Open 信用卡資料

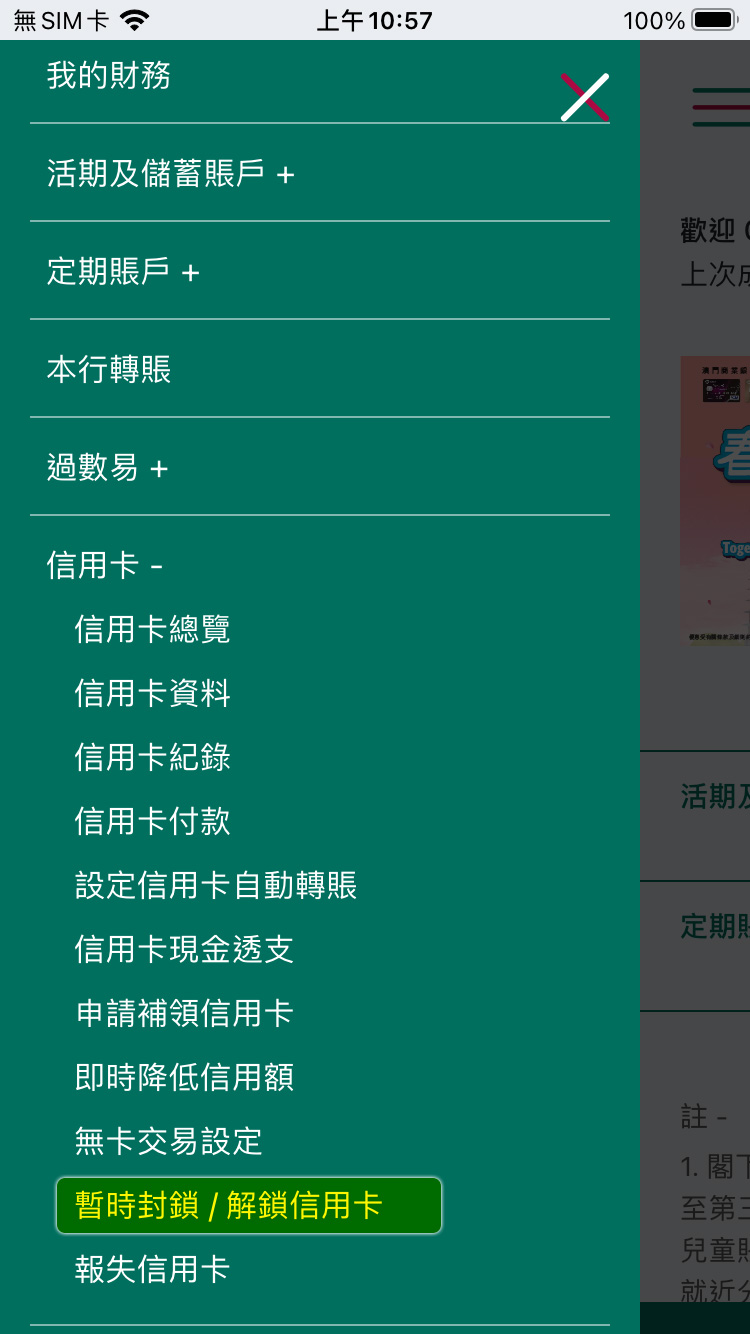(x=152, y=693)
